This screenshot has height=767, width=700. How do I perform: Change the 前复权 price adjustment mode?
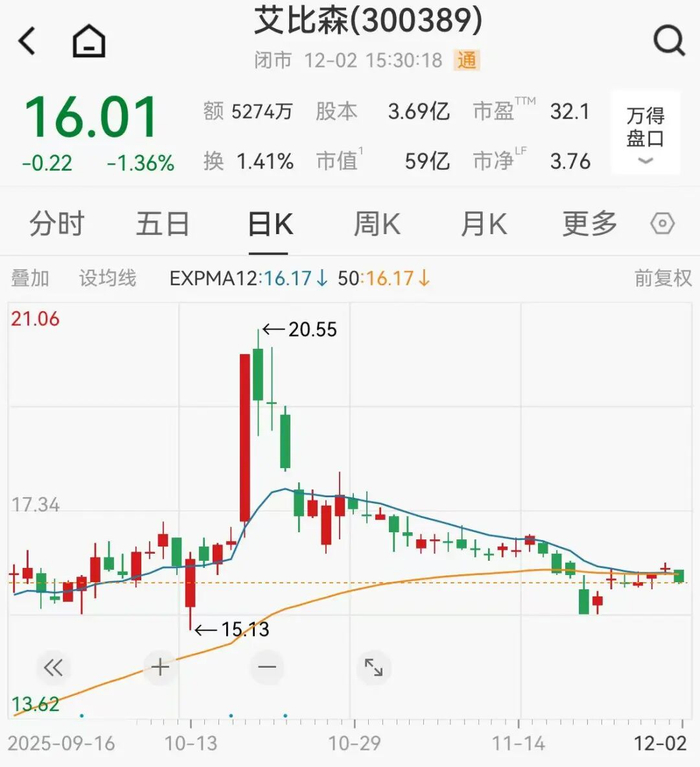[x=663, y=279]
